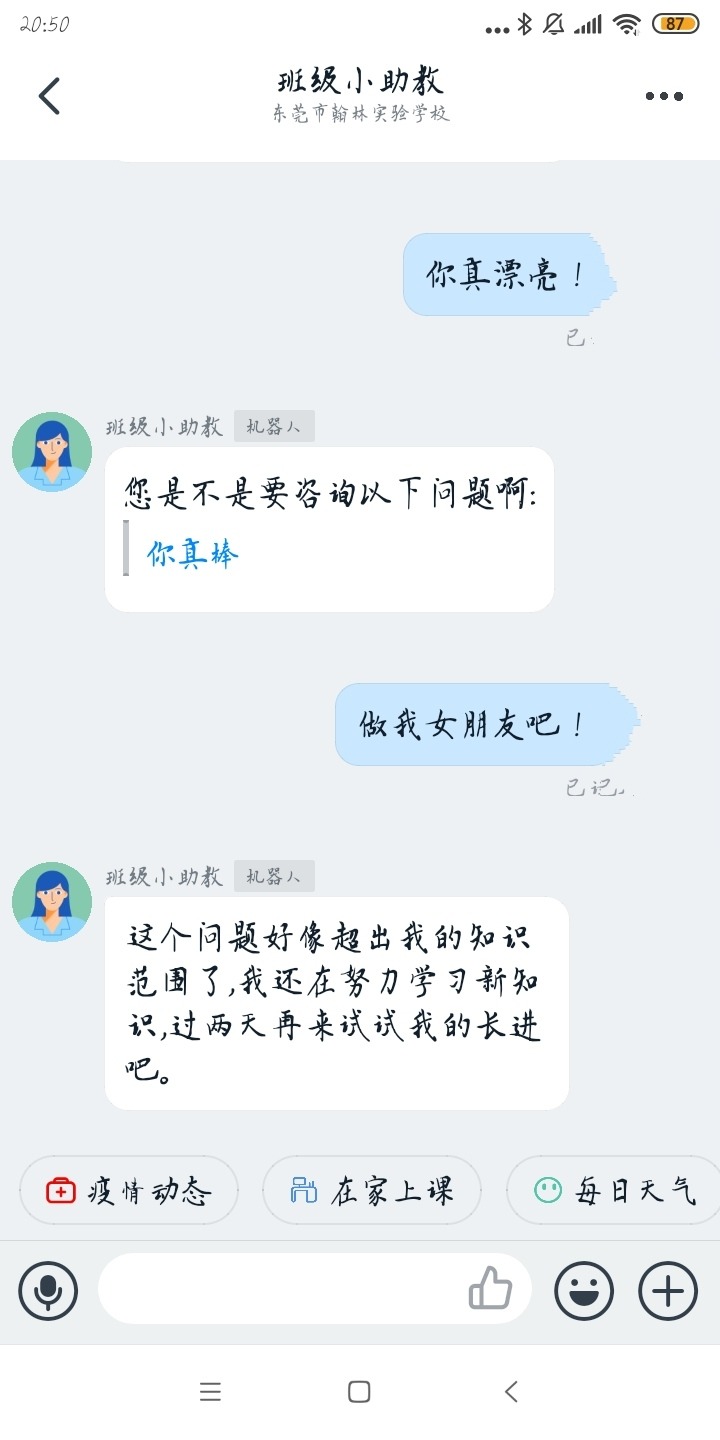Open the plus attachments menu
This screenshot has height=1440, width=720.
pos(667,1290)
